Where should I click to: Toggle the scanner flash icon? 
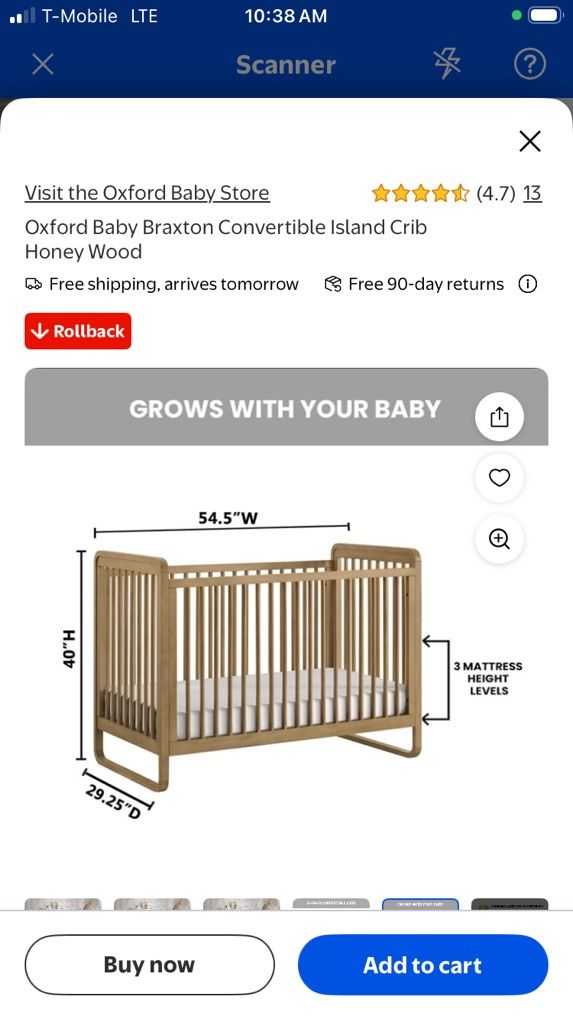pyautogui.click(x=447, y=64)
